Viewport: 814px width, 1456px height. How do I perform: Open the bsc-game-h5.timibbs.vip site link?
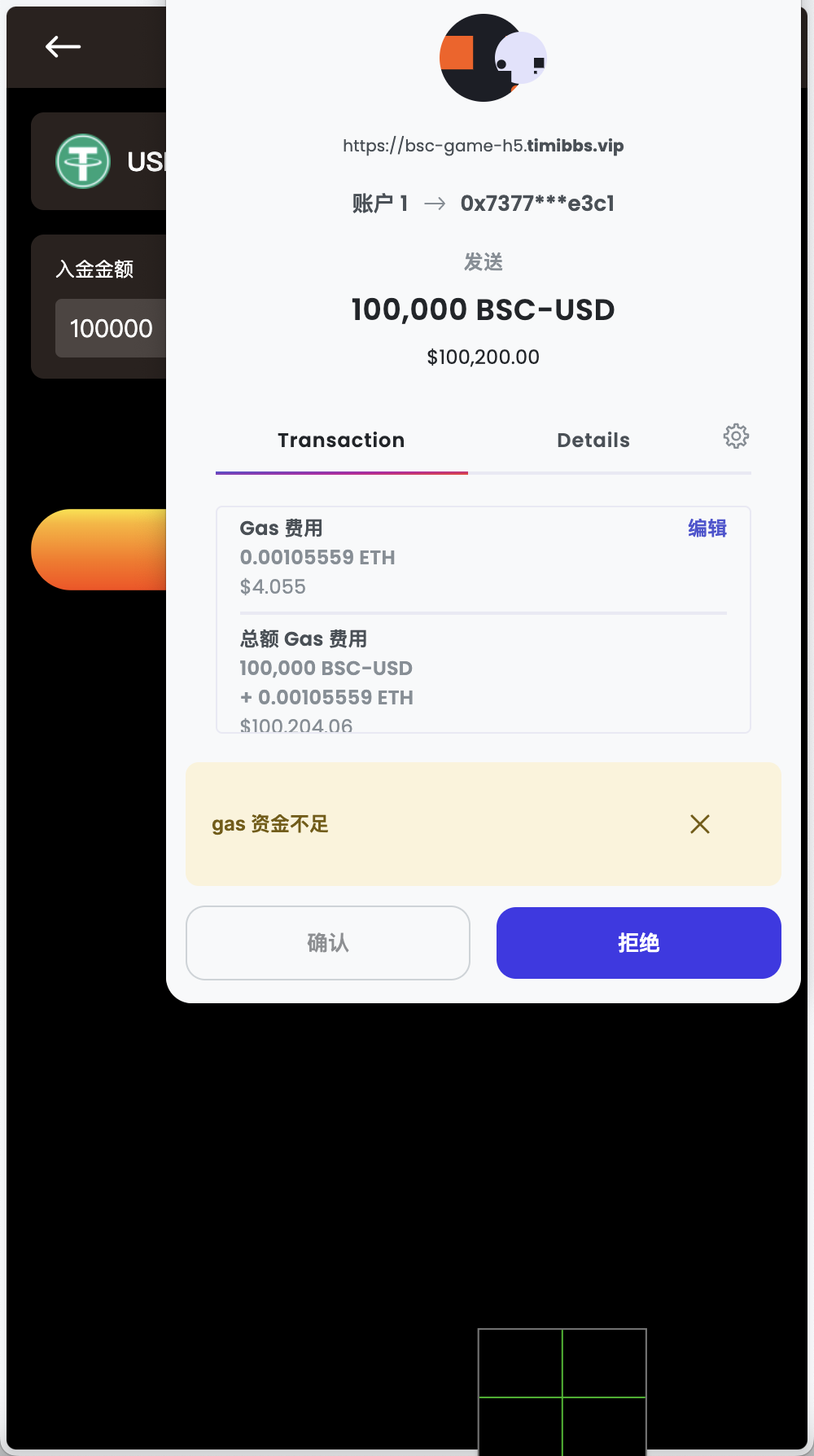click(483, 145)
